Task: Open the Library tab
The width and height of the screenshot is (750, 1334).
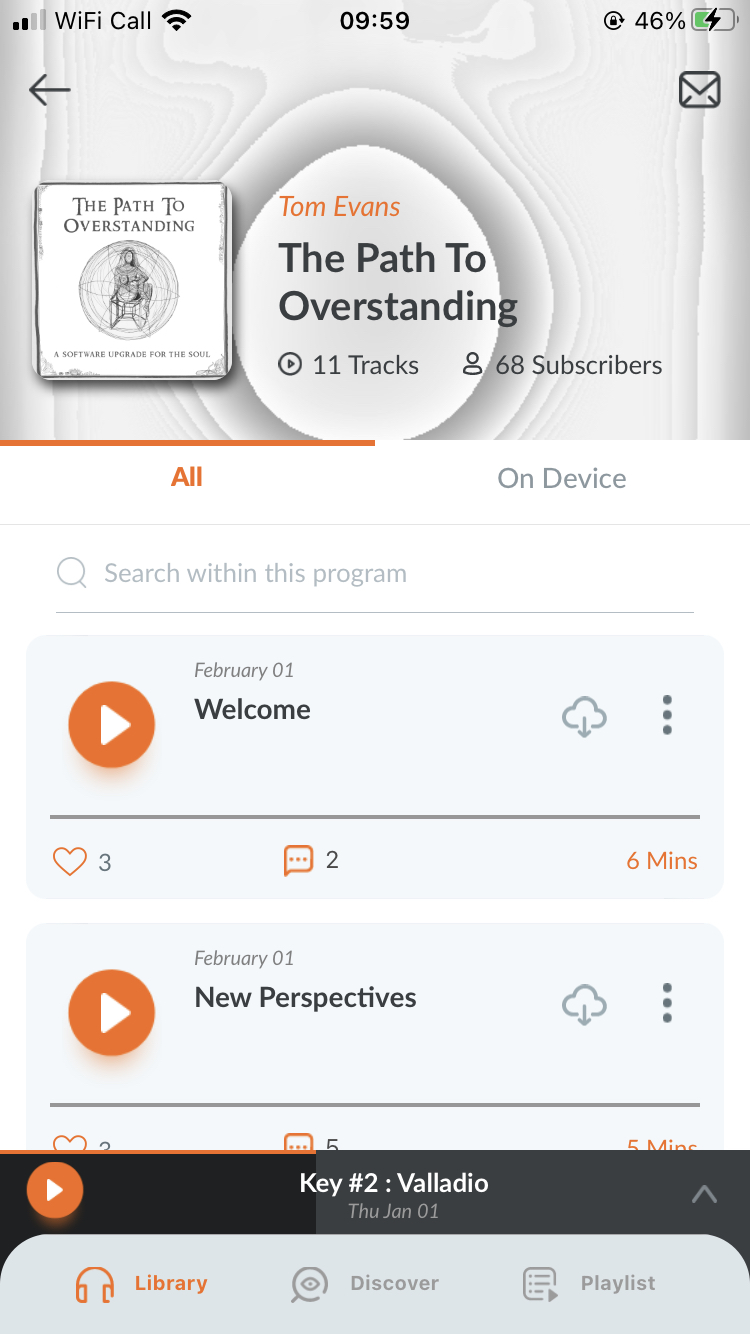Action: click(x=142, y=1284)
